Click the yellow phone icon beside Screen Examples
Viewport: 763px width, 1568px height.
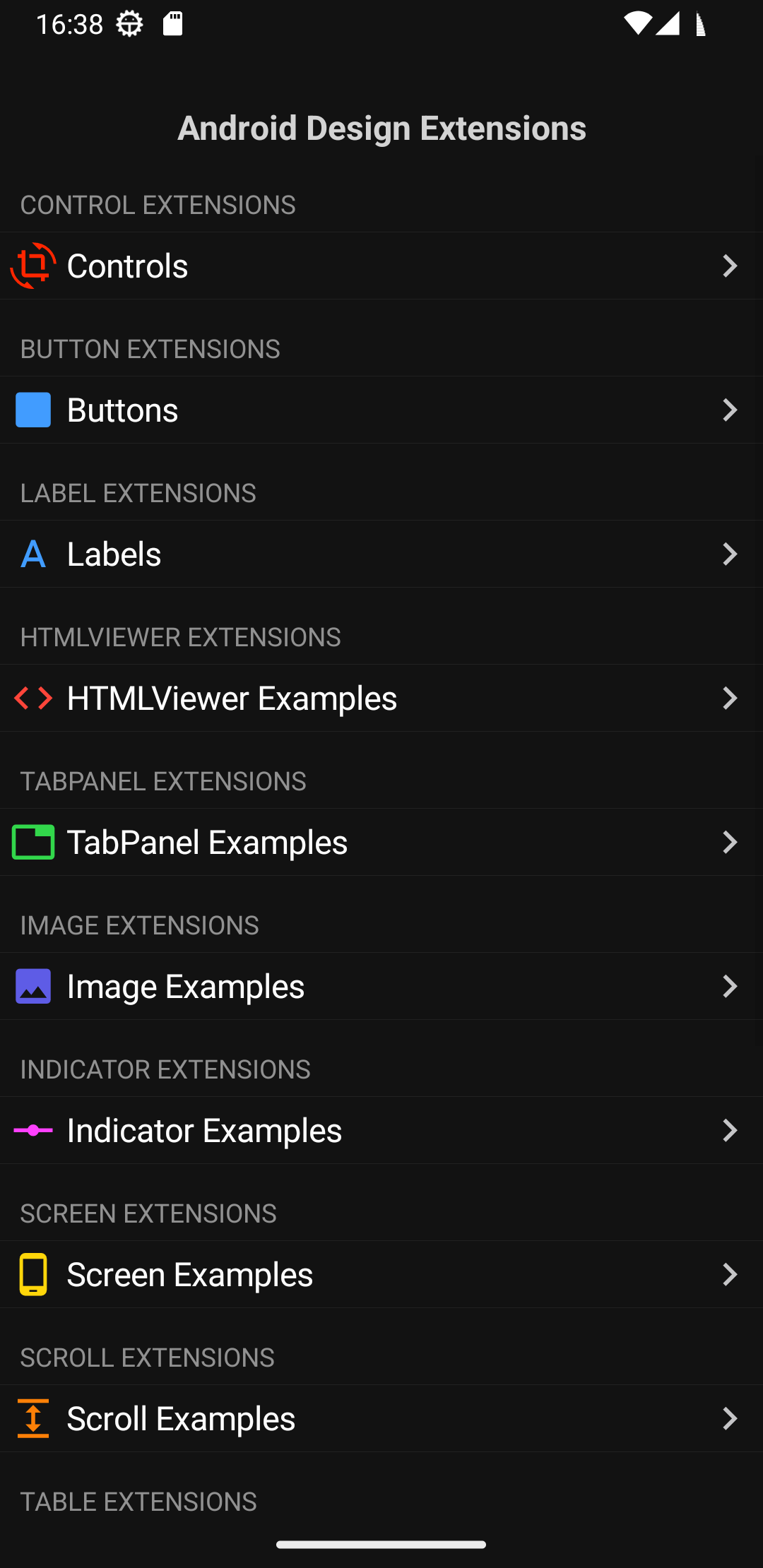tap(33, 1274)
